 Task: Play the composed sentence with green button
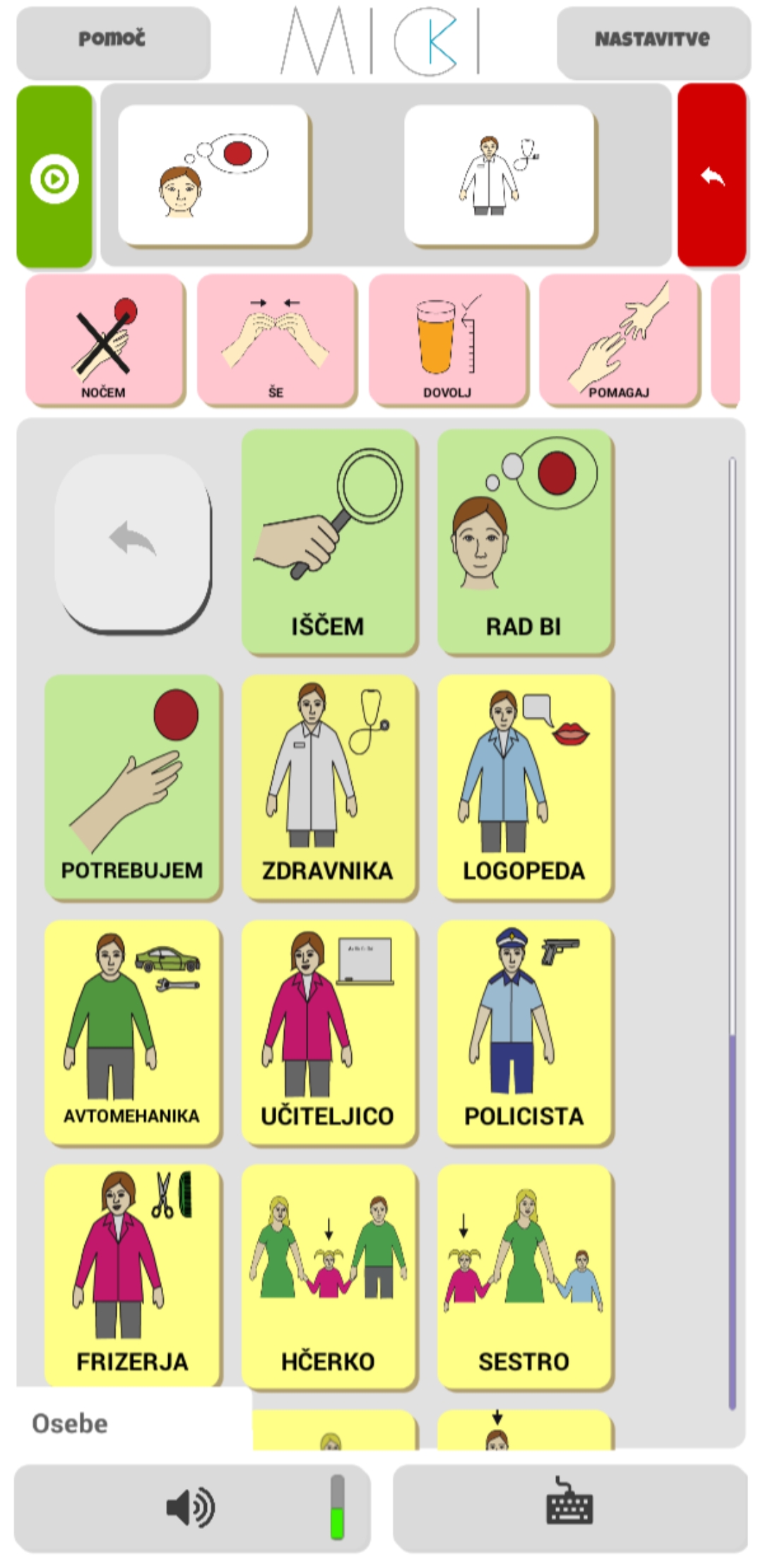tap(54, 177)
